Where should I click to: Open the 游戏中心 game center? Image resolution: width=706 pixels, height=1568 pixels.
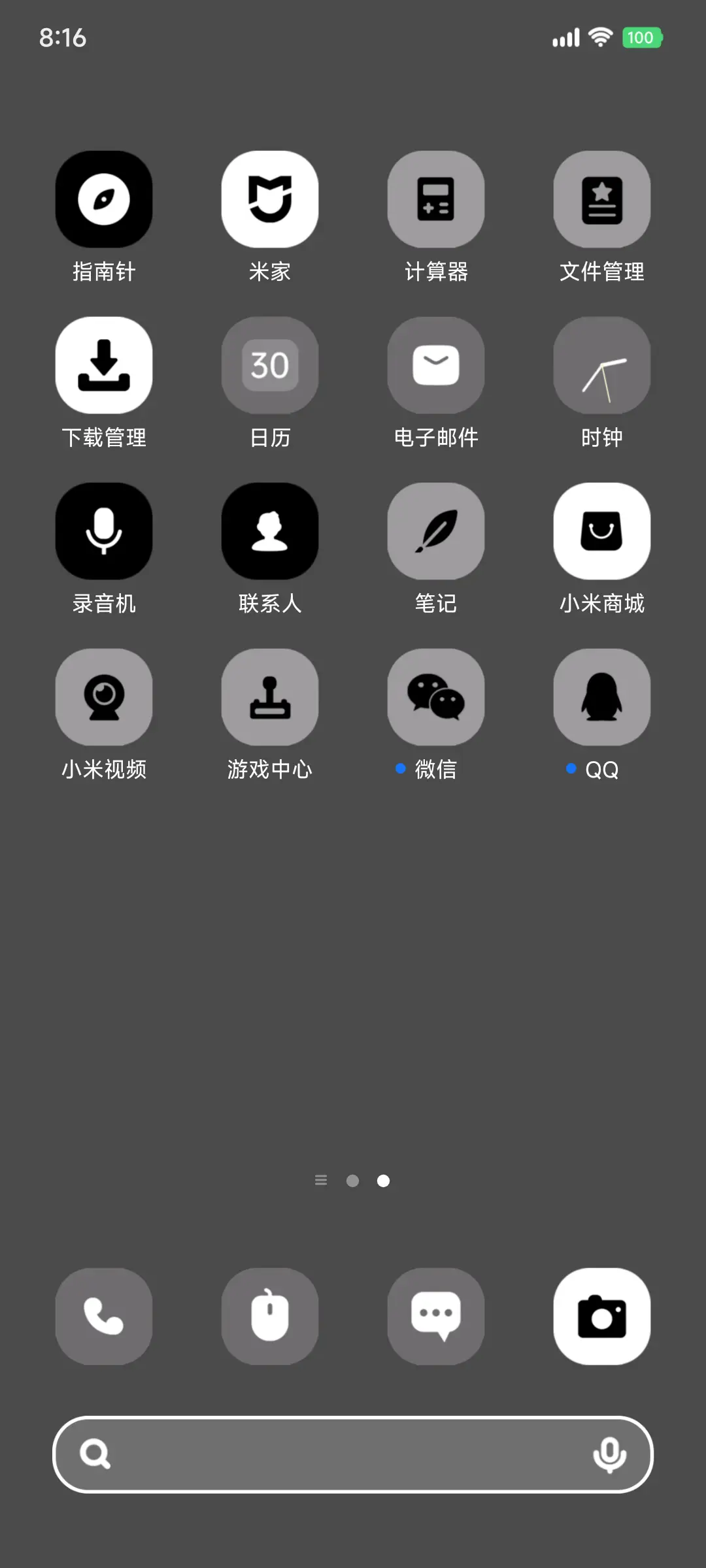click(x=270, y=697)
